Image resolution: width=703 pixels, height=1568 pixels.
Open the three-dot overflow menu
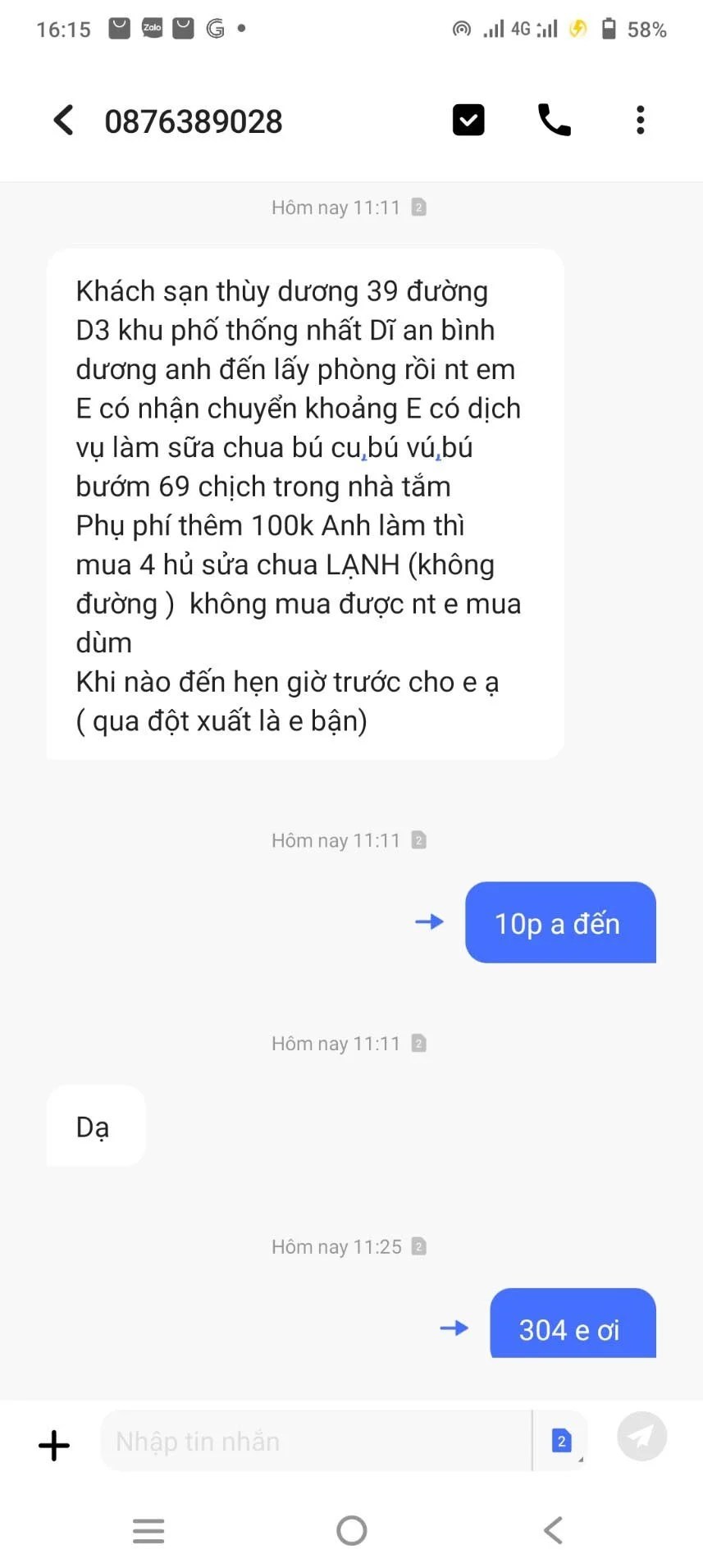point(640,121)
